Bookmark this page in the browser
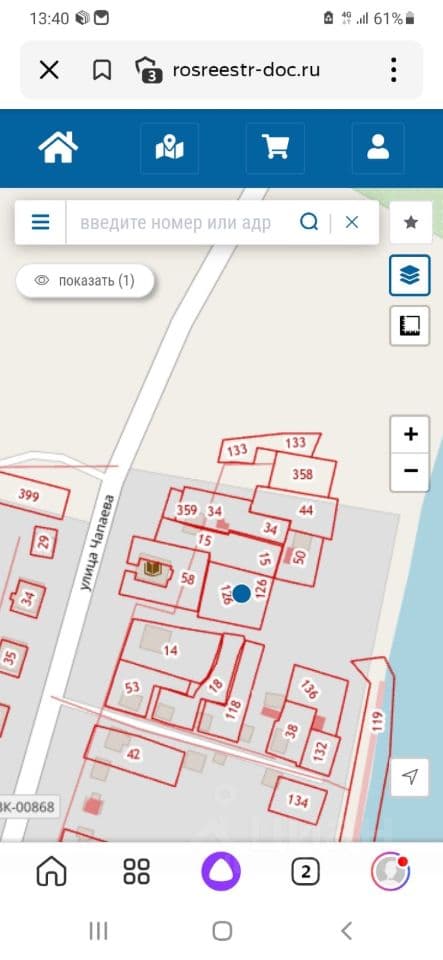This screenshot has width=443, height=960. click(102, 70)
